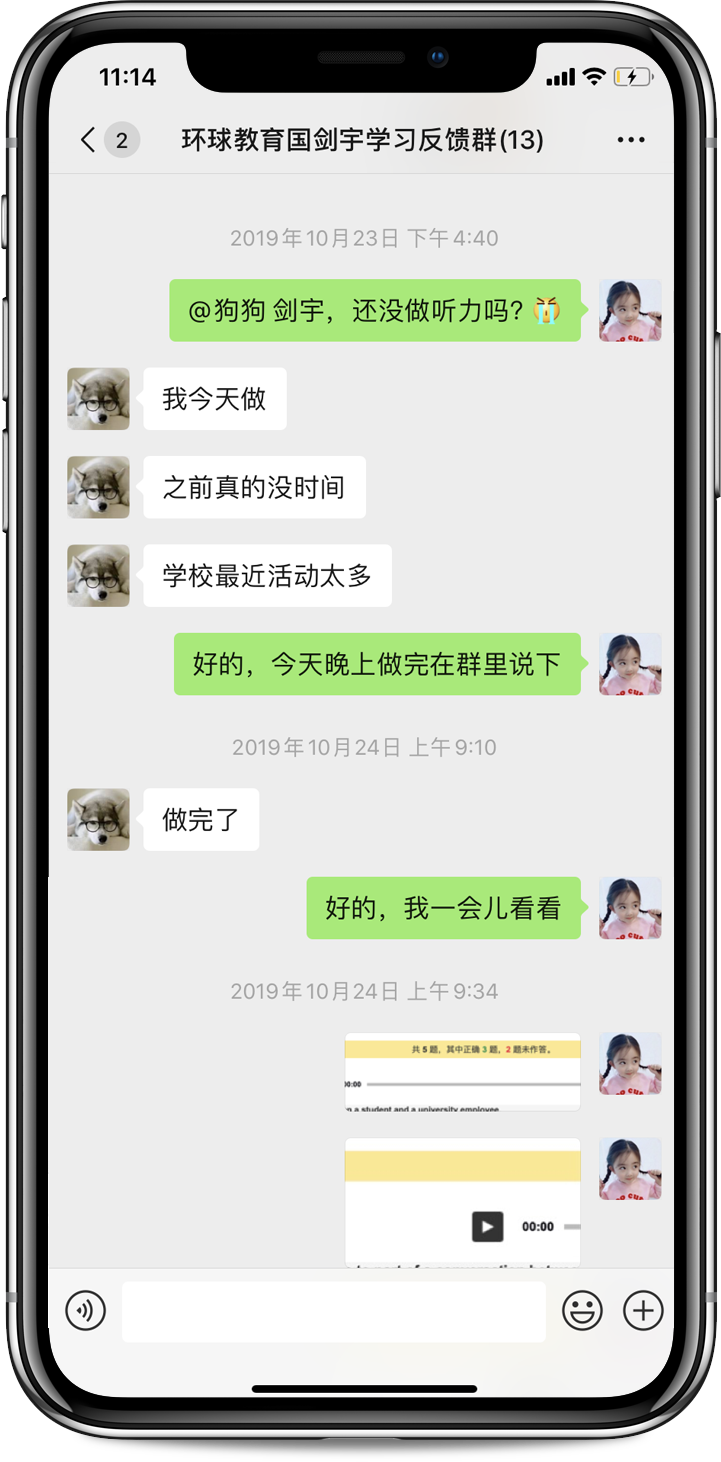This screenshot has width=721, height=1462.
Task: Switch to voice message input
Action: click(x=86, y=1310)
